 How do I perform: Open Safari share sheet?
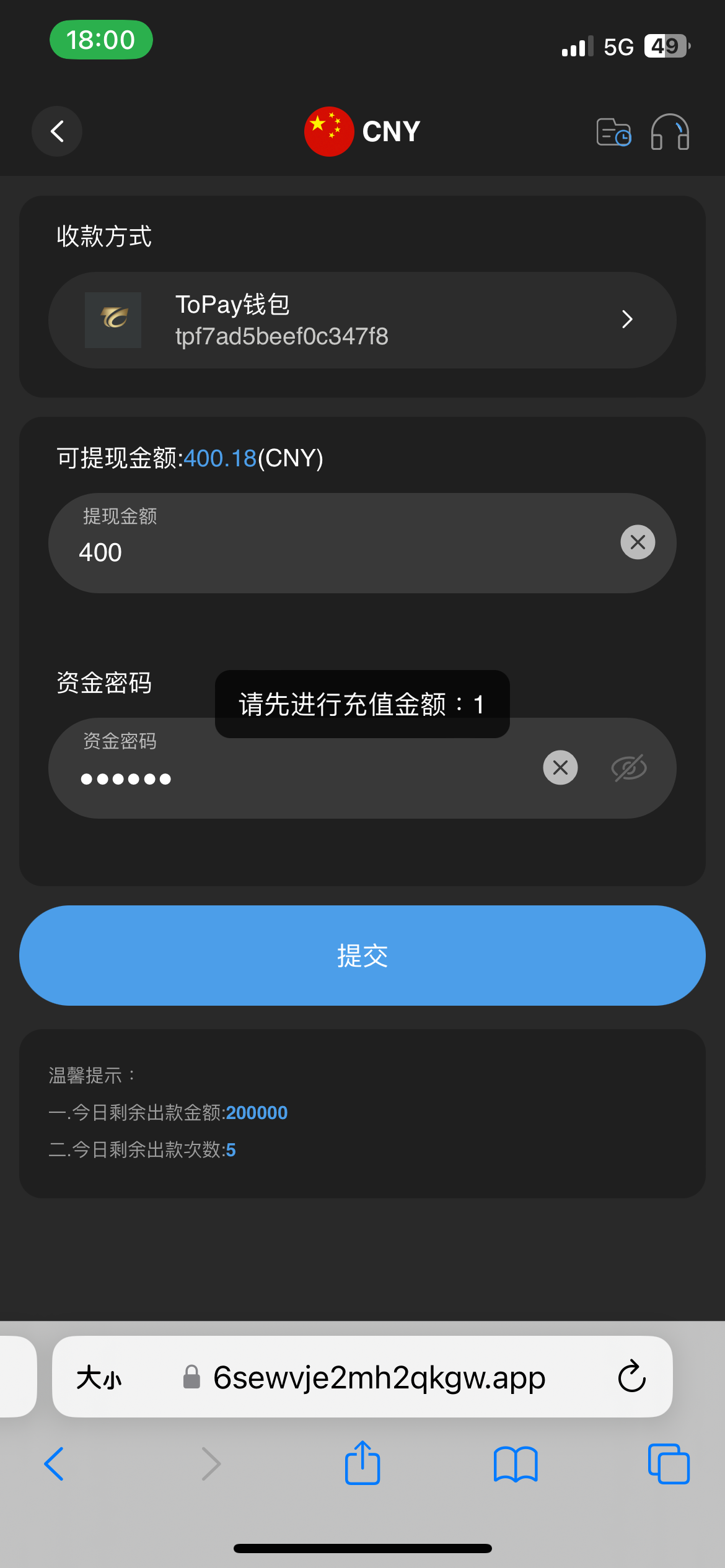(x=362, y=1463)
